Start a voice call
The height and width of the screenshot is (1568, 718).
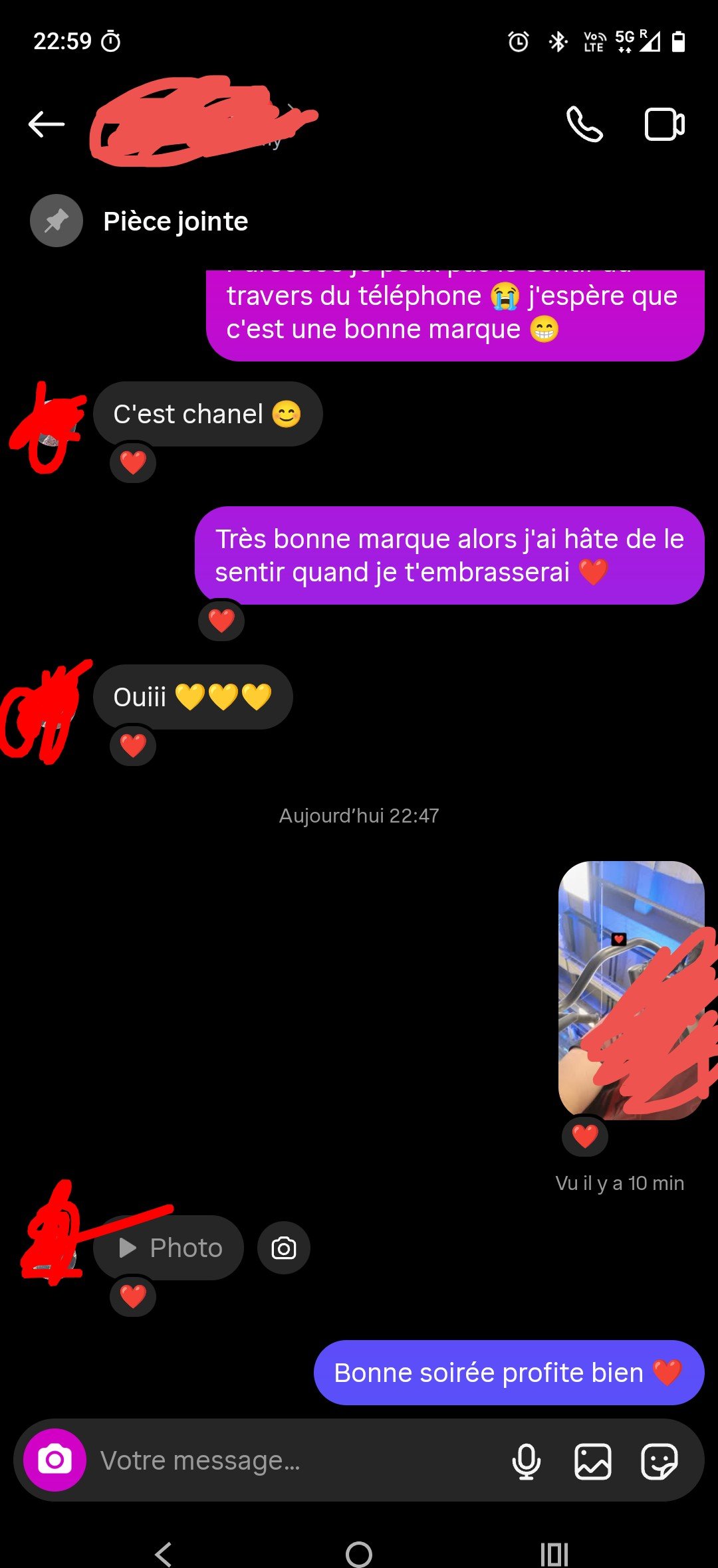[x=584, y=124]
